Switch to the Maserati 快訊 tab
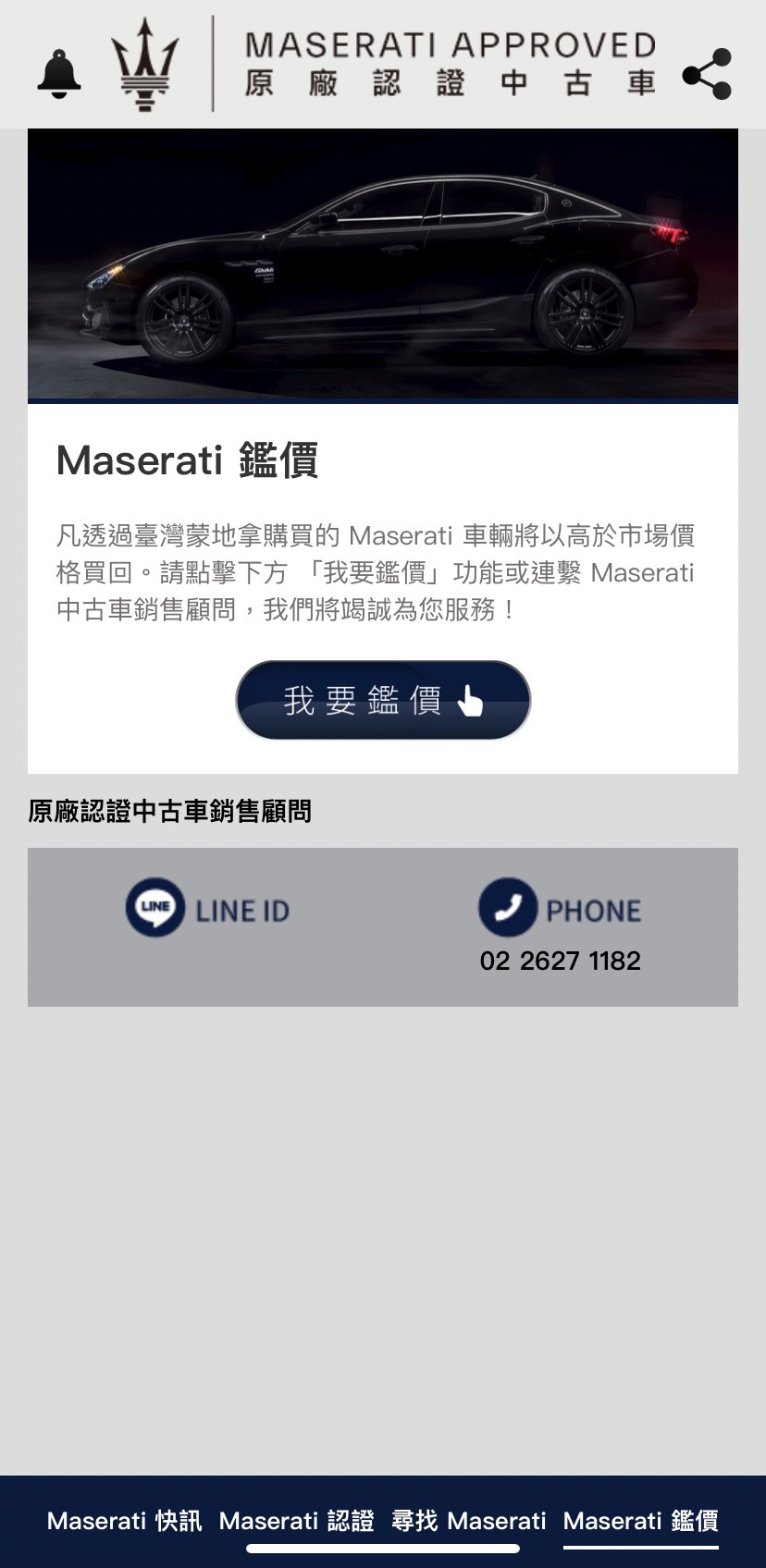 click(x=124, y=1521)
